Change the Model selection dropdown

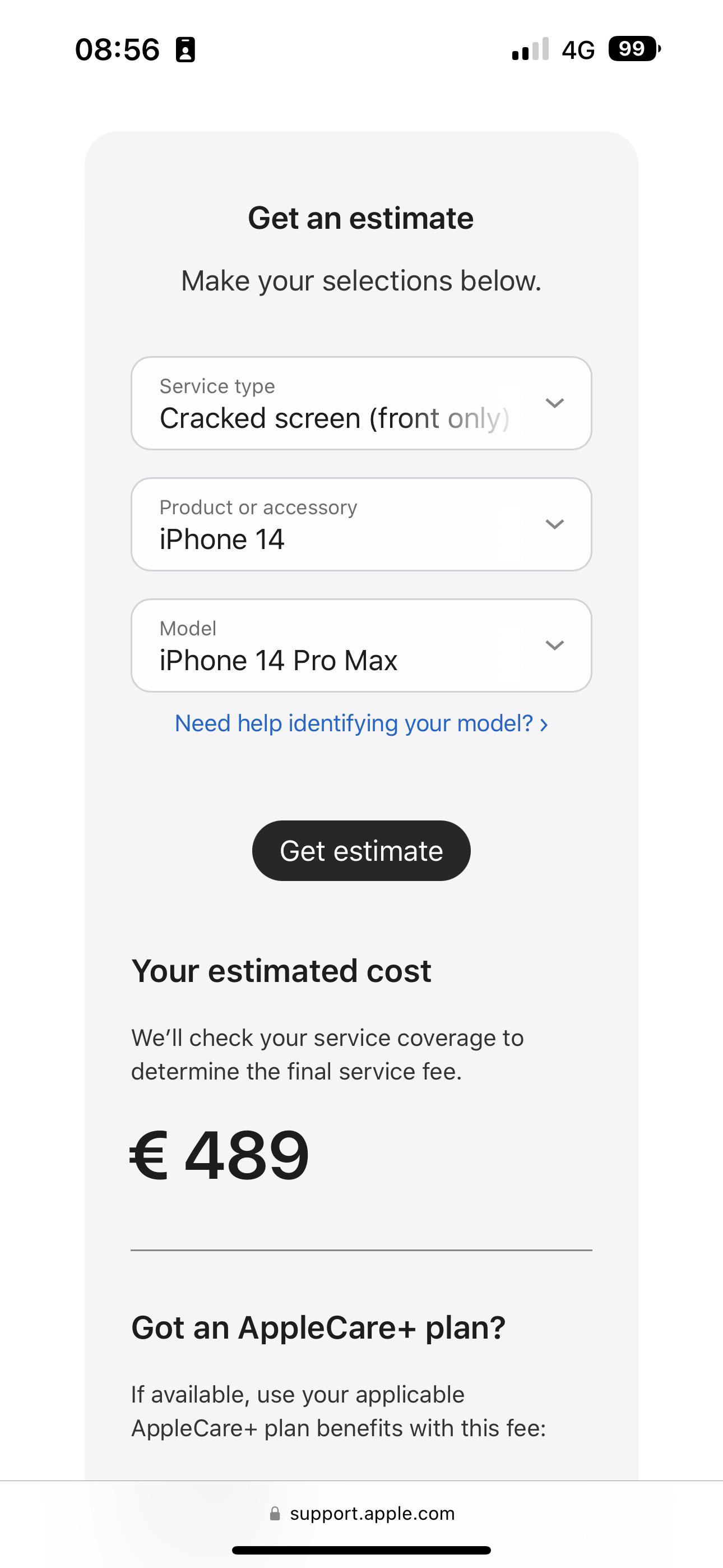click(361, 645)
